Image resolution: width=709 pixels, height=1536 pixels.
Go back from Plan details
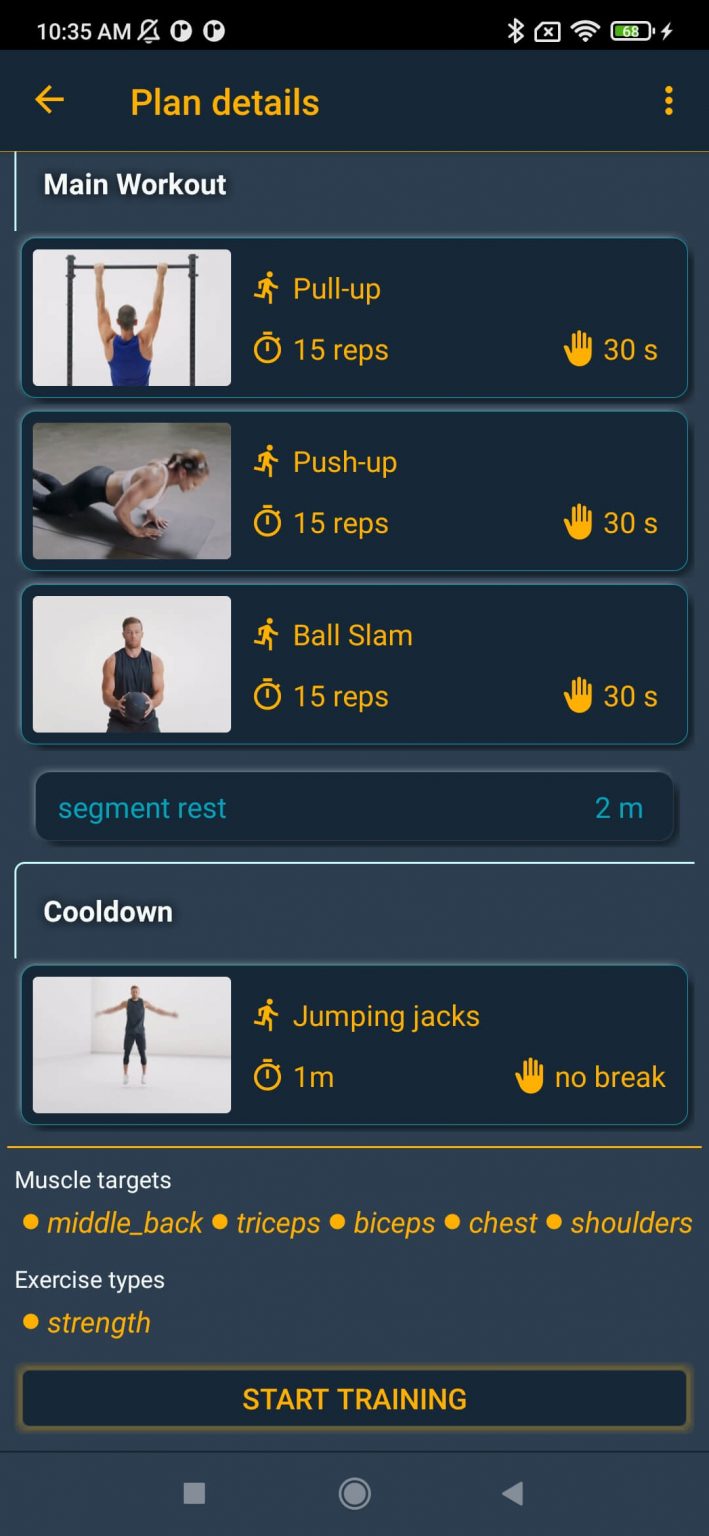(49, 100)
